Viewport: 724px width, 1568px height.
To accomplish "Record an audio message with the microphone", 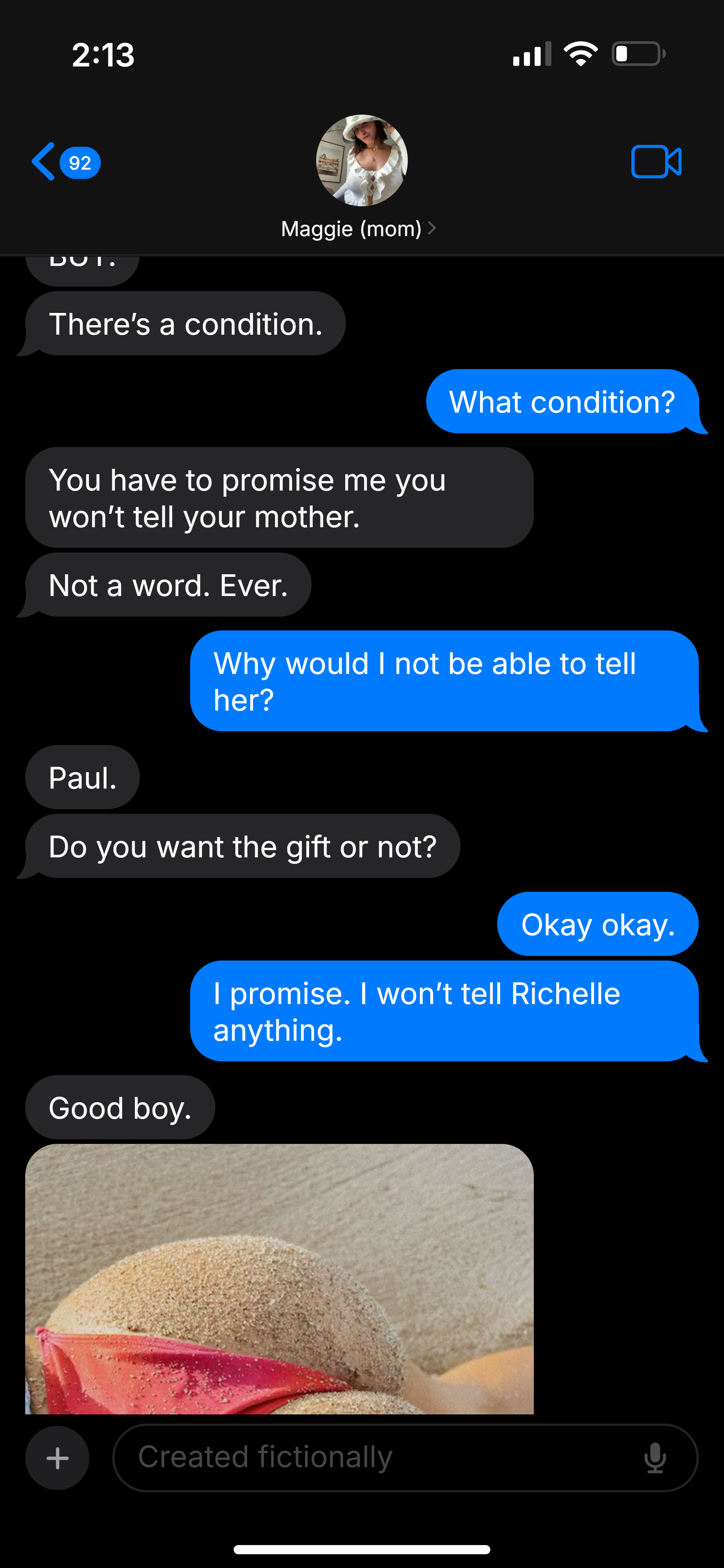I will [x=655, y=1458].
